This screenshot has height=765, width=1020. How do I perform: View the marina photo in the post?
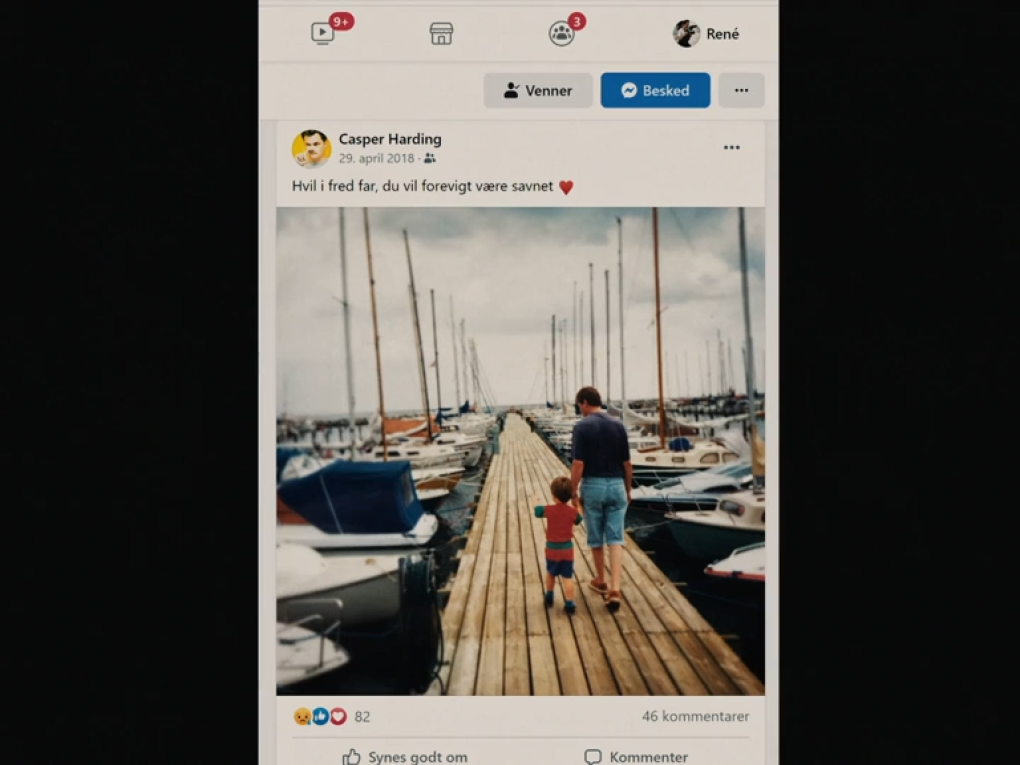(x=520, y=450)
